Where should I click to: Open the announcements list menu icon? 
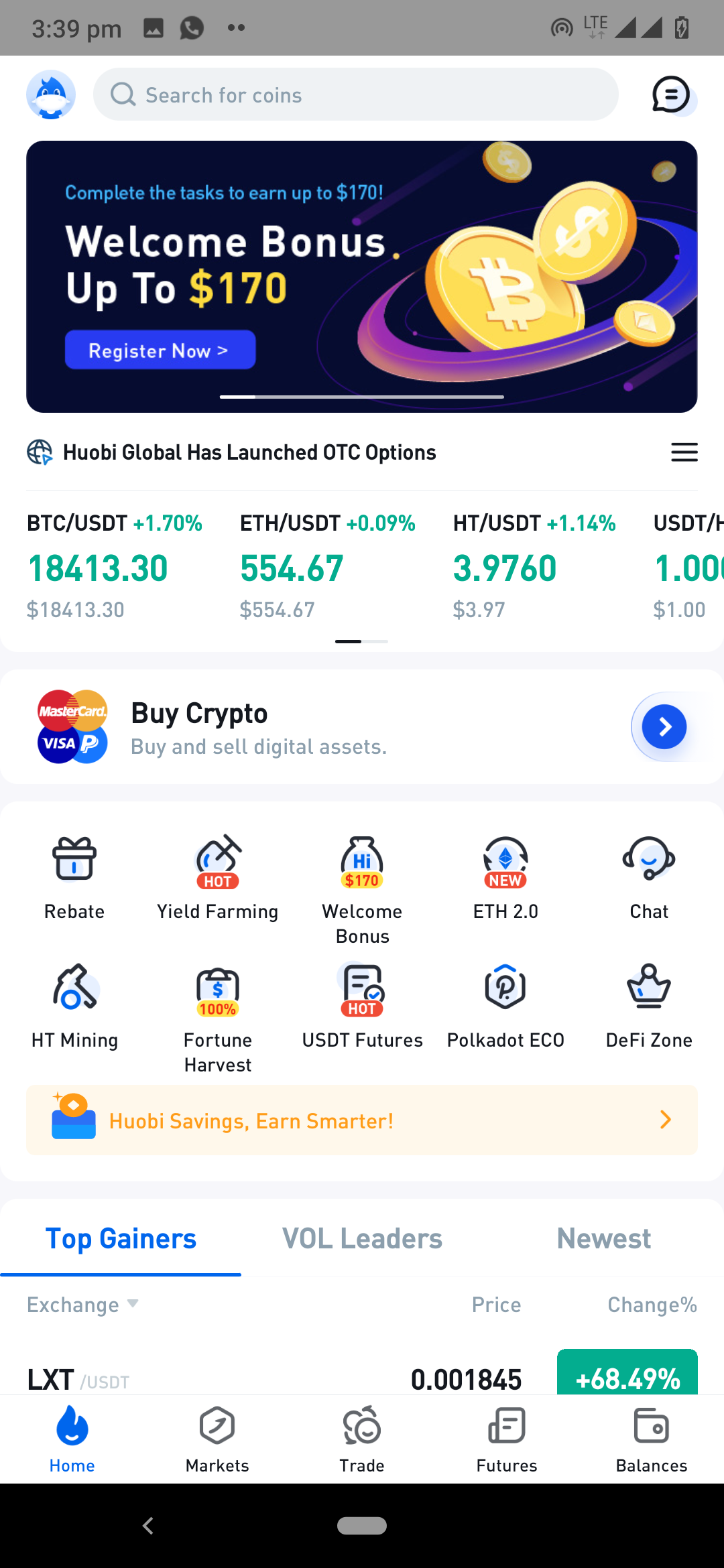point(684,452)
